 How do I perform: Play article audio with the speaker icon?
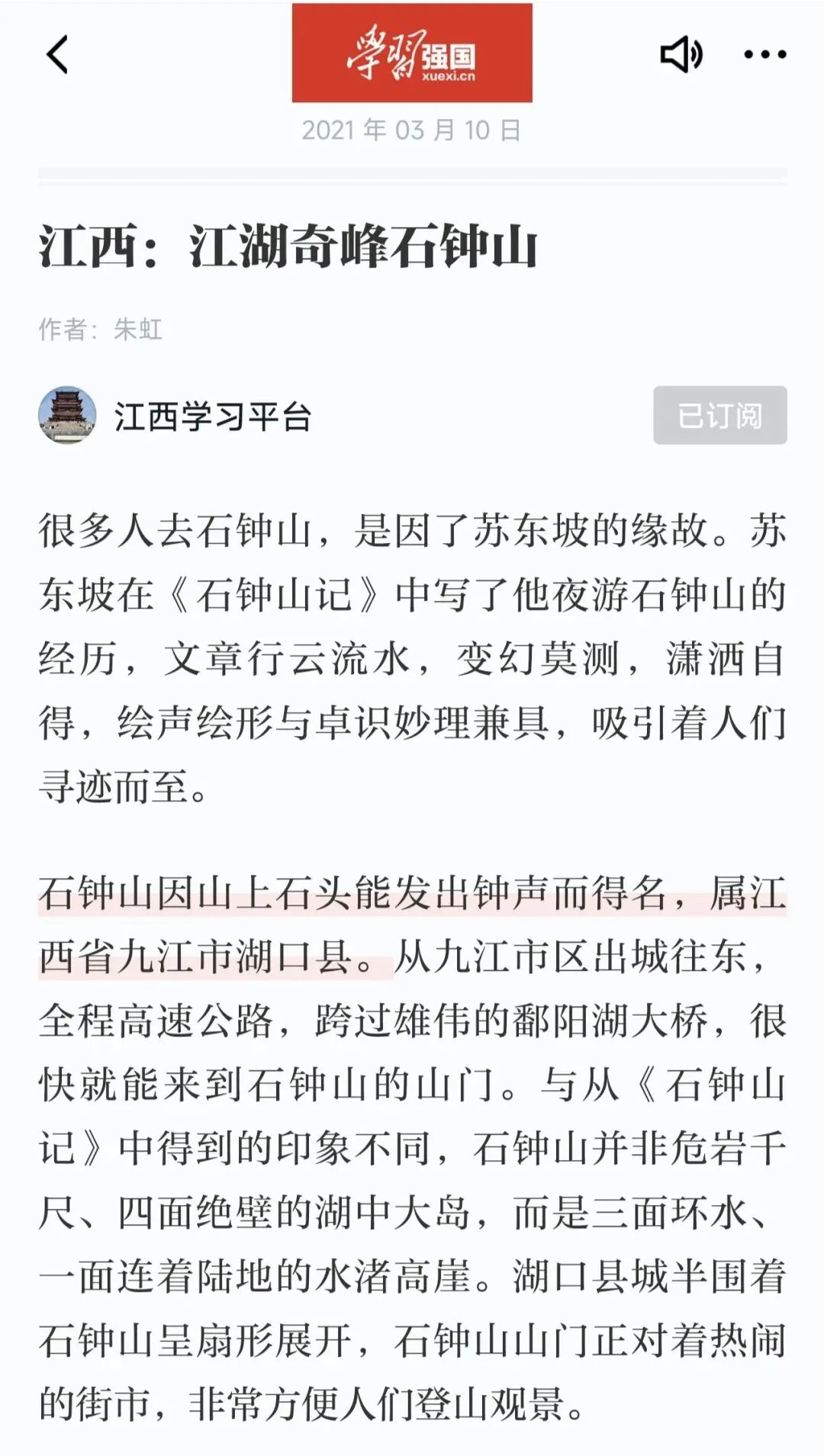[681, 54]
